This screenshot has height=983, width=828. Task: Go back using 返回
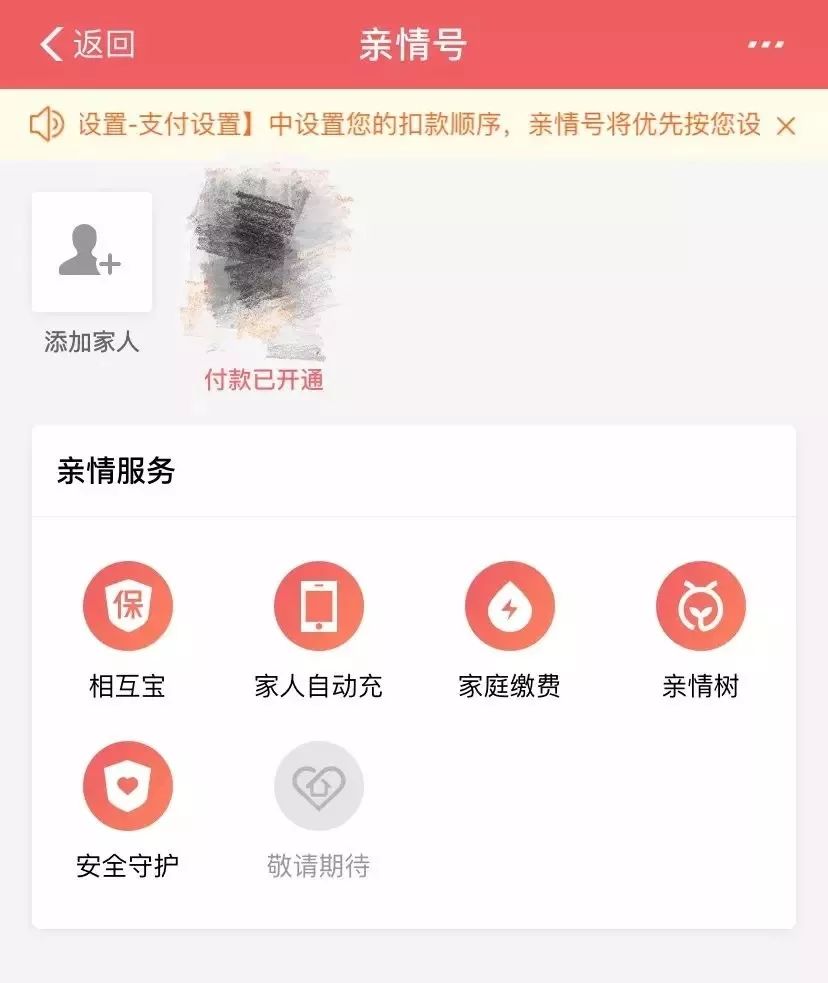87,45
